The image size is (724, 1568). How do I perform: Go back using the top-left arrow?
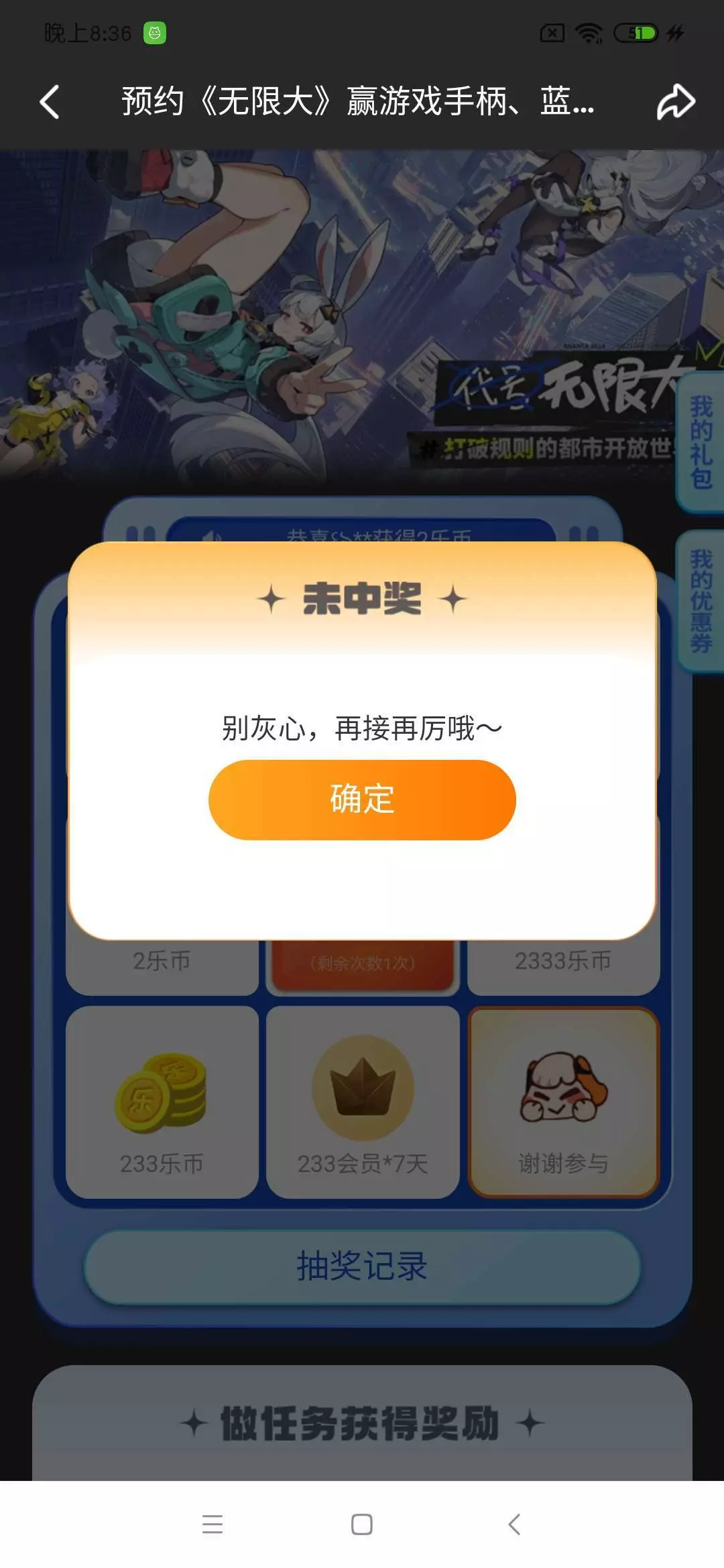tap(50, 102)
